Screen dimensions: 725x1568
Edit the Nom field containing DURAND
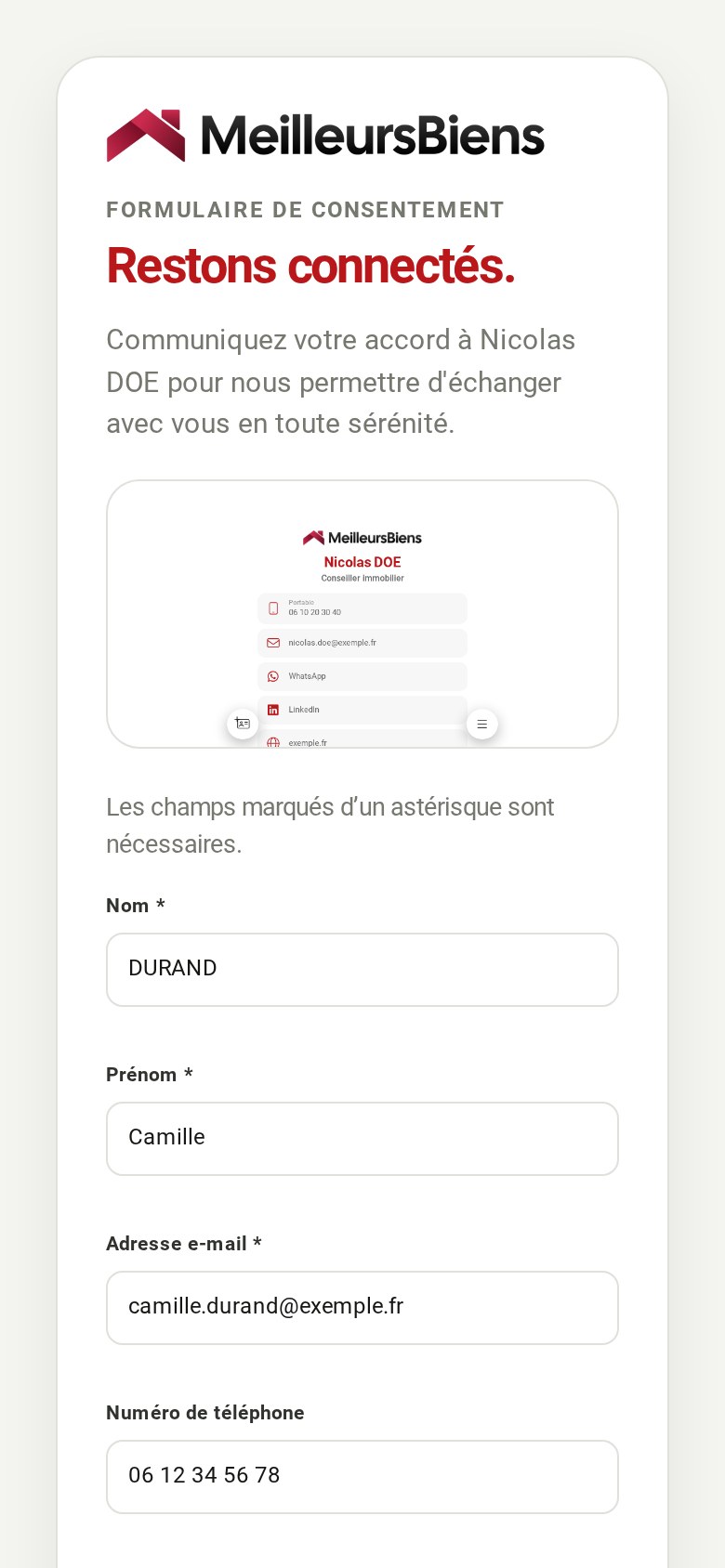tap(362, 970)
